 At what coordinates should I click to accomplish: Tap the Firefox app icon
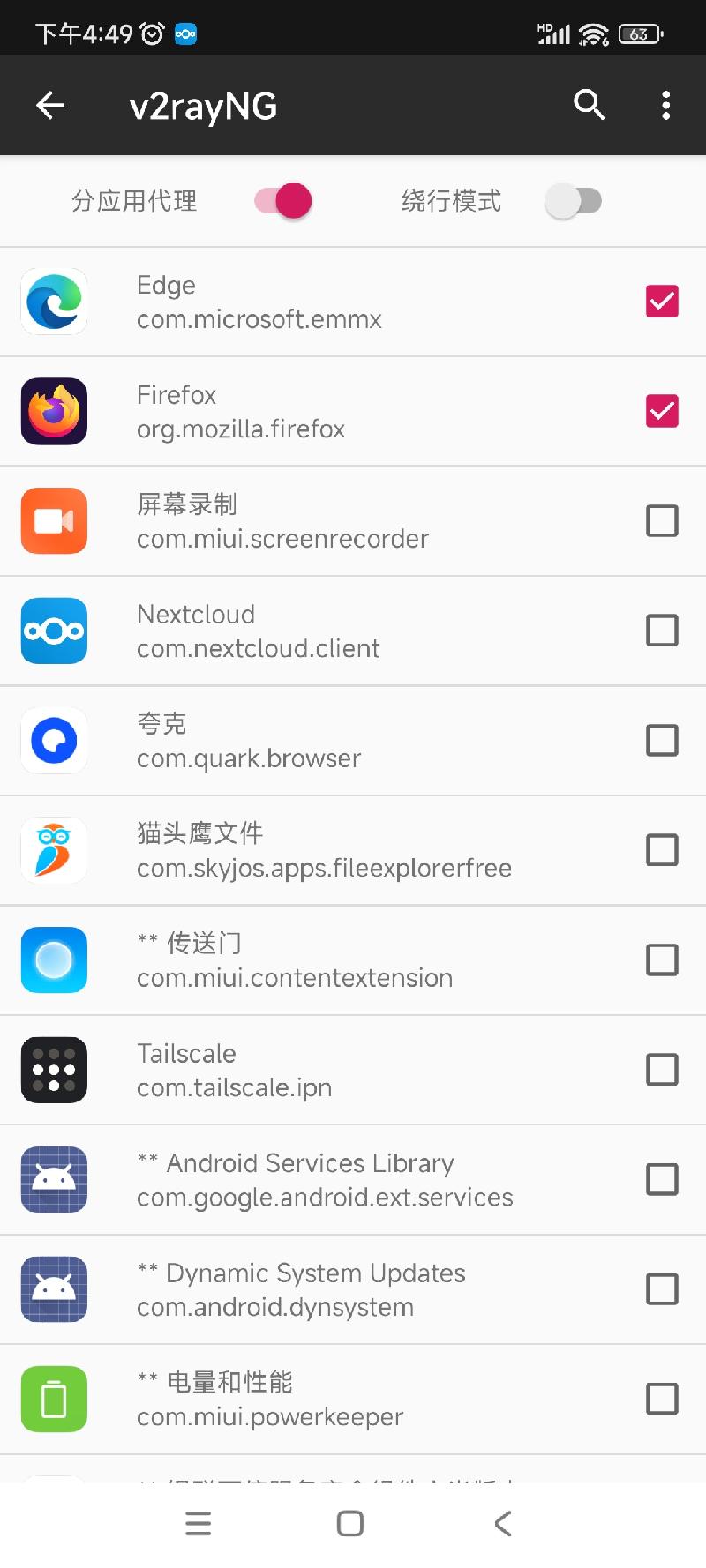54,411
